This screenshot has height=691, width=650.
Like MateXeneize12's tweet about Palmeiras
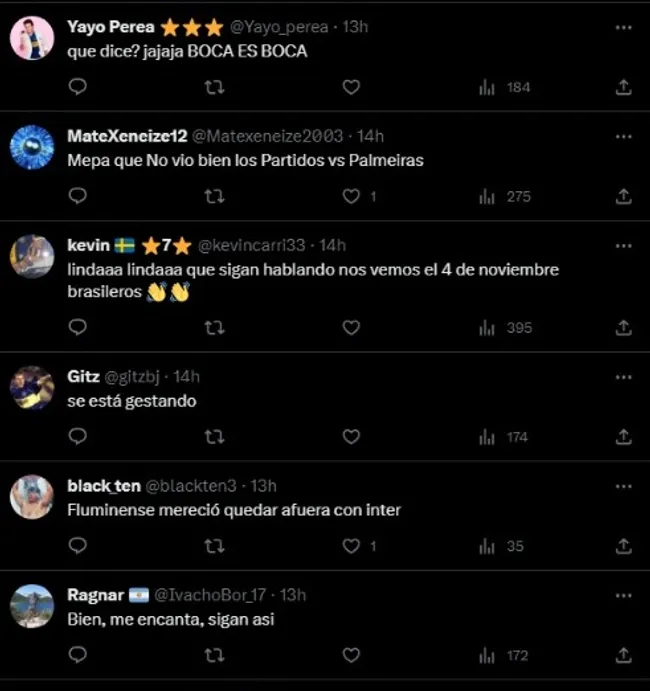(351, 196)
